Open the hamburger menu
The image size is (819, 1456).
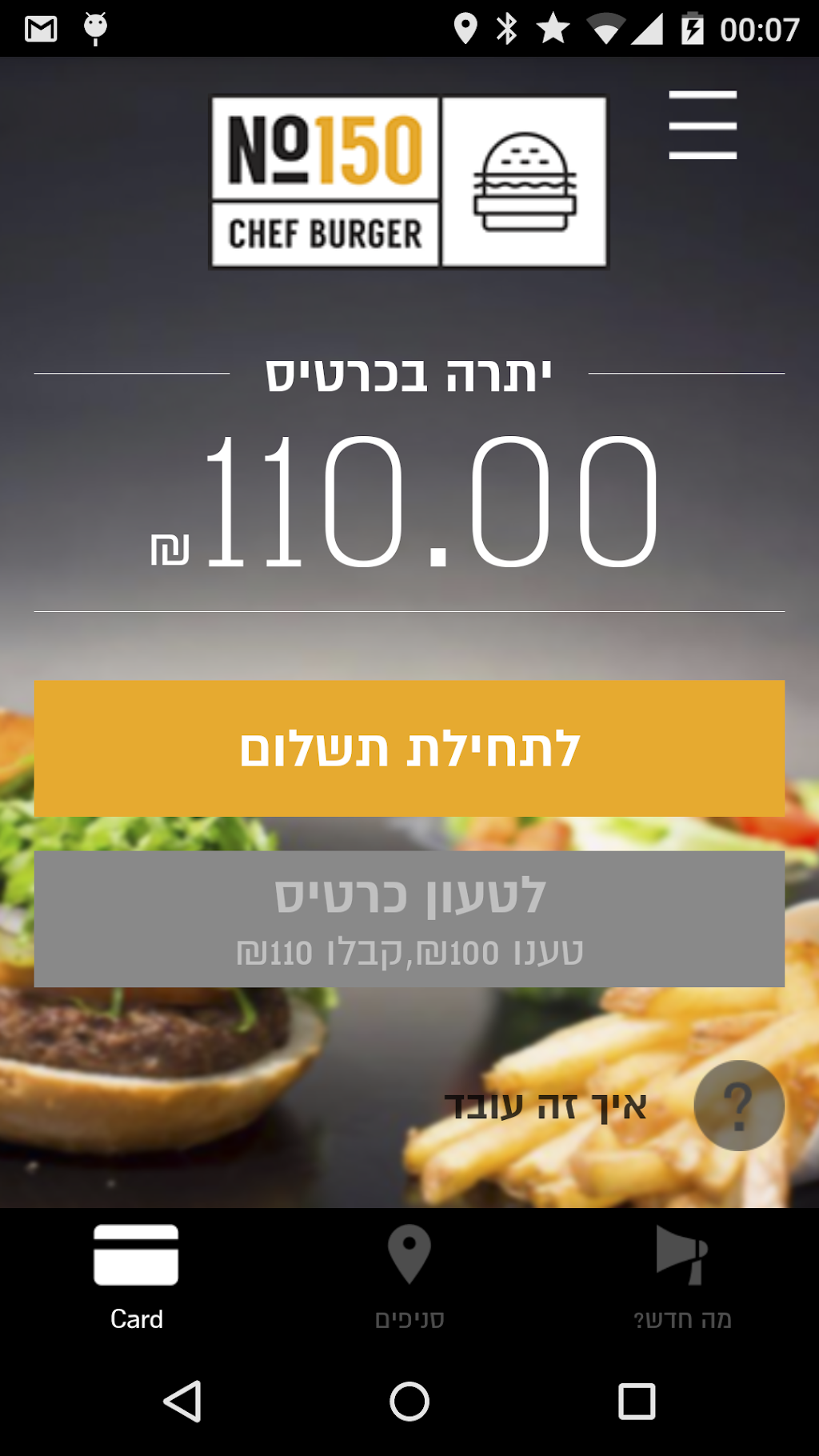click(x=702, y=126)
